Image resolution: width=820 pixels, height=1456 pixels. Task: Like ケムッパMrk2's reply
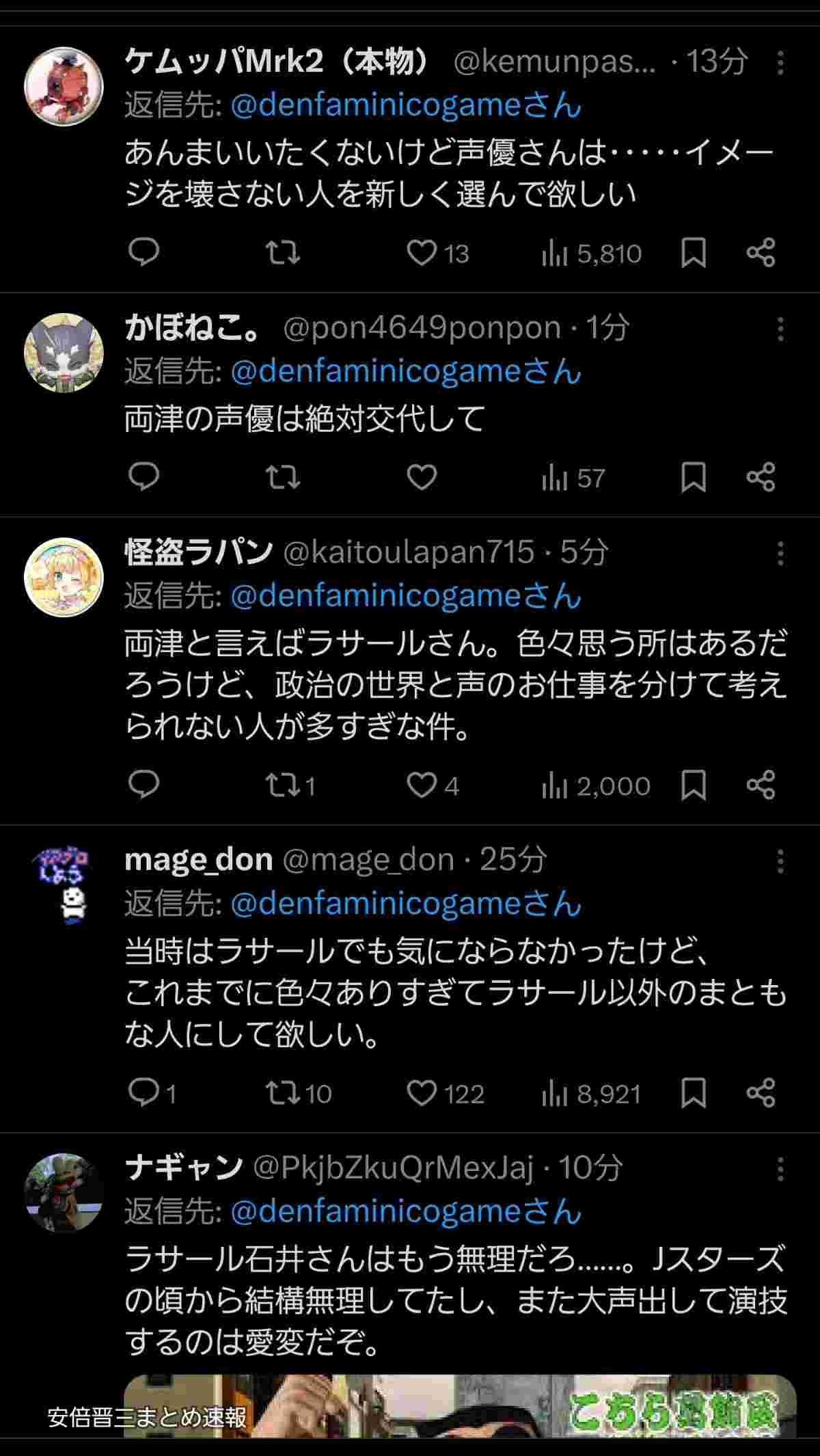point(422,253)
